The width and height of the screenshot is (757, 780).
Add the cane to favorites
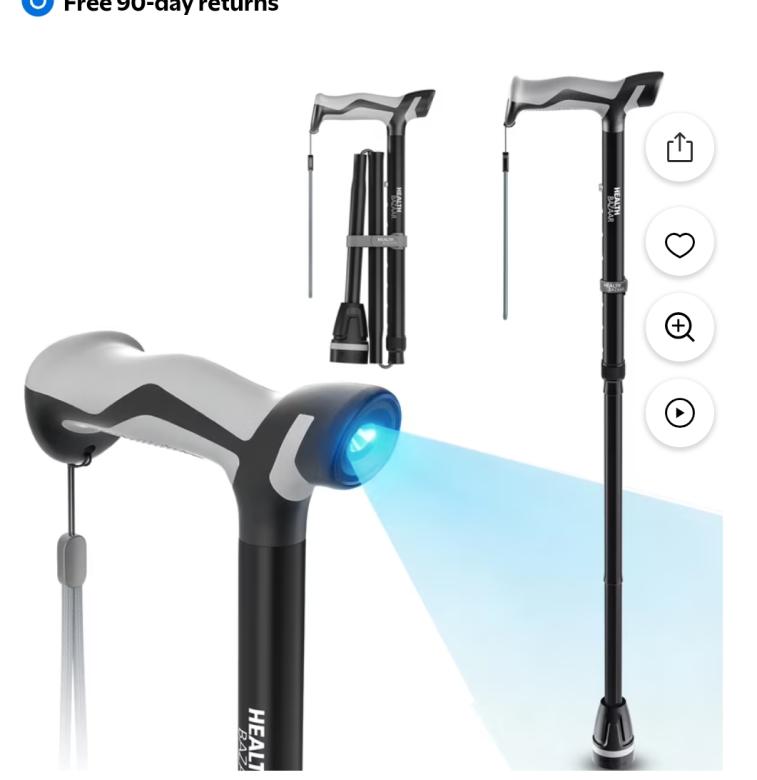click(680, 244)
